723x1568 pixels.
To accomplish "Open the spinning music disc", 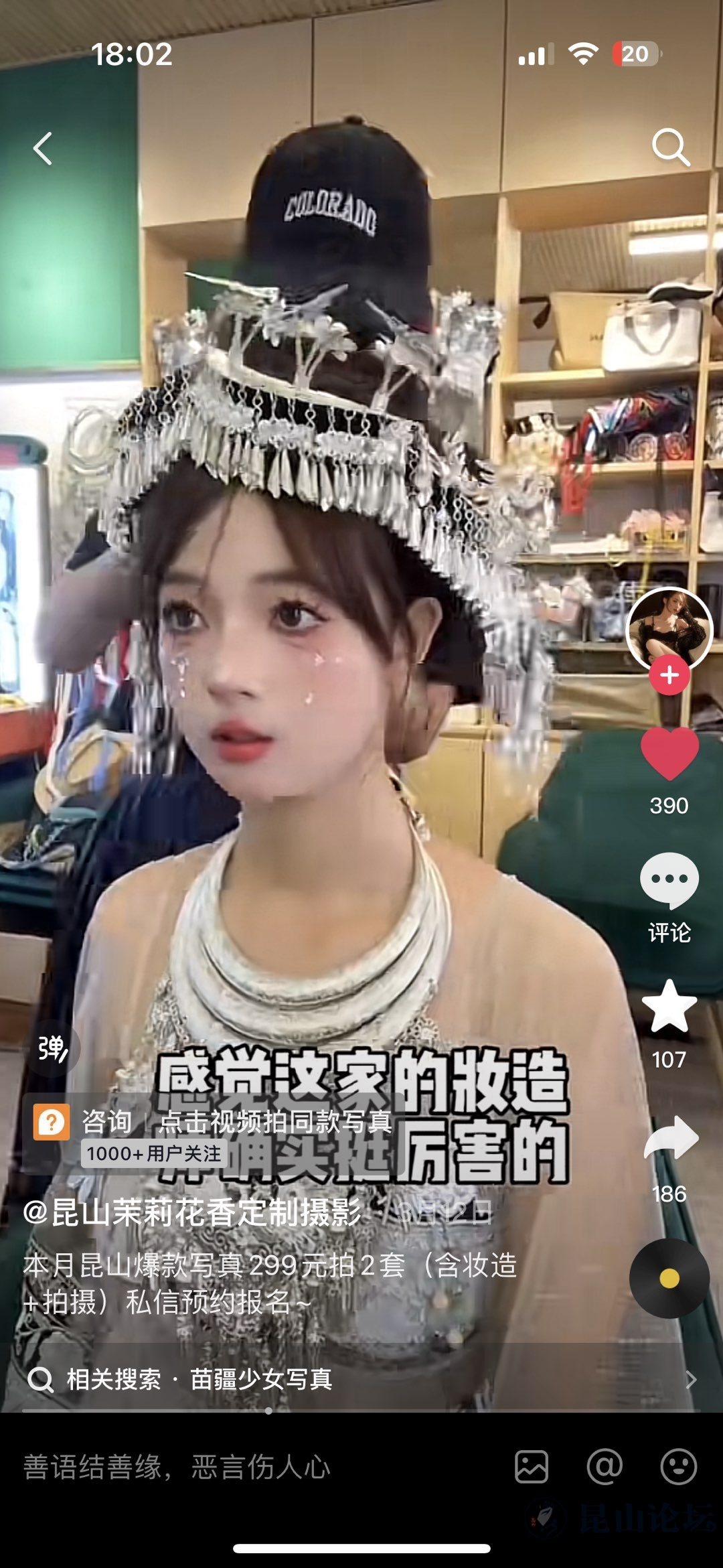I will 669,1279.
